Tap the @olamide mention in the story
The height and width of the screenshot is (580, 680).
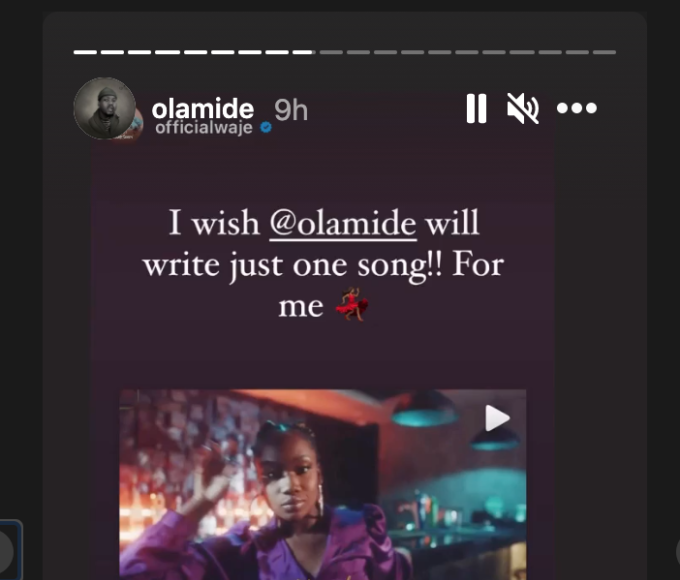pyautogui.click(x=342, y=223)
